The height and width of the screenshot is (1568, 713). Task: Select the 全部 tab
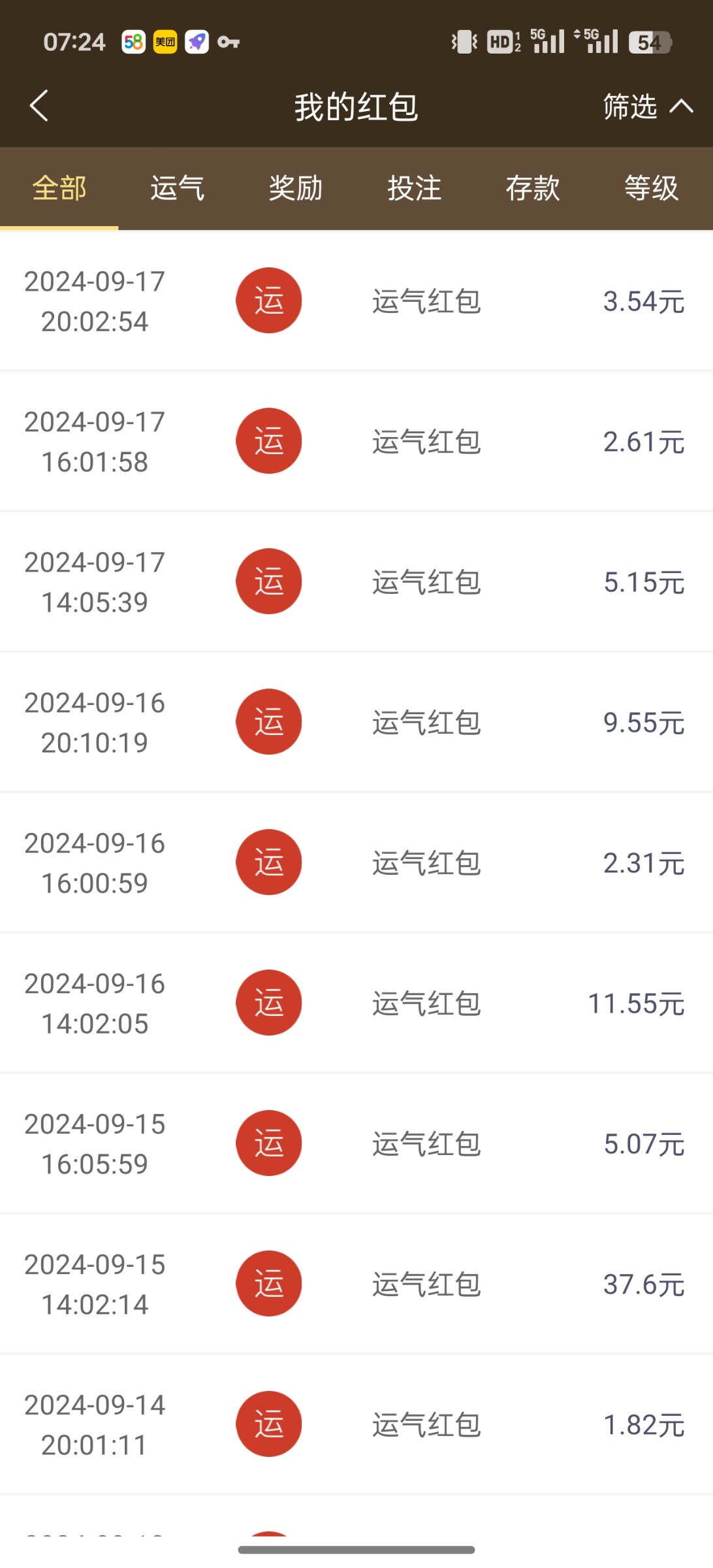pyautogui.click(x=59, y=188)
